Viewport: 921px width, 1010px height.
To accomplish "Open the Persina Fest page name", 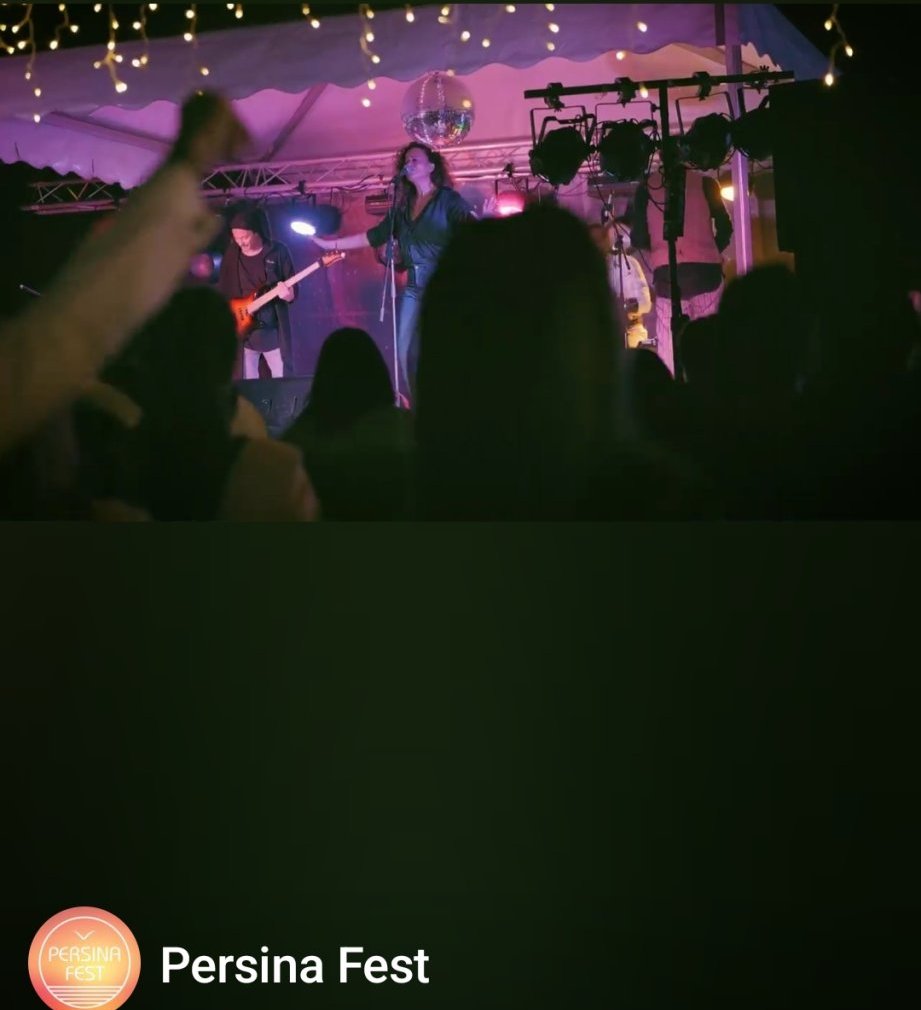I will click(295, 966).
